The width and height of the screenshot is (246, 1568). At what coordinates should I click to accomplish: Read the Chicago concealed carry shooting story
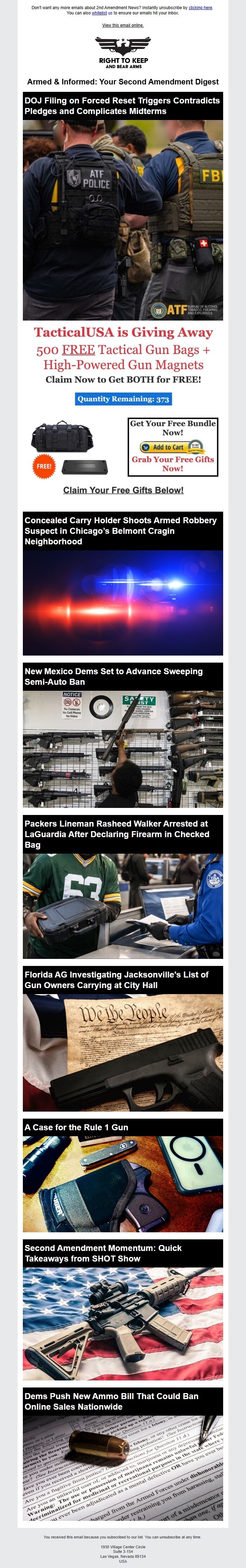(x=120, y=531)
